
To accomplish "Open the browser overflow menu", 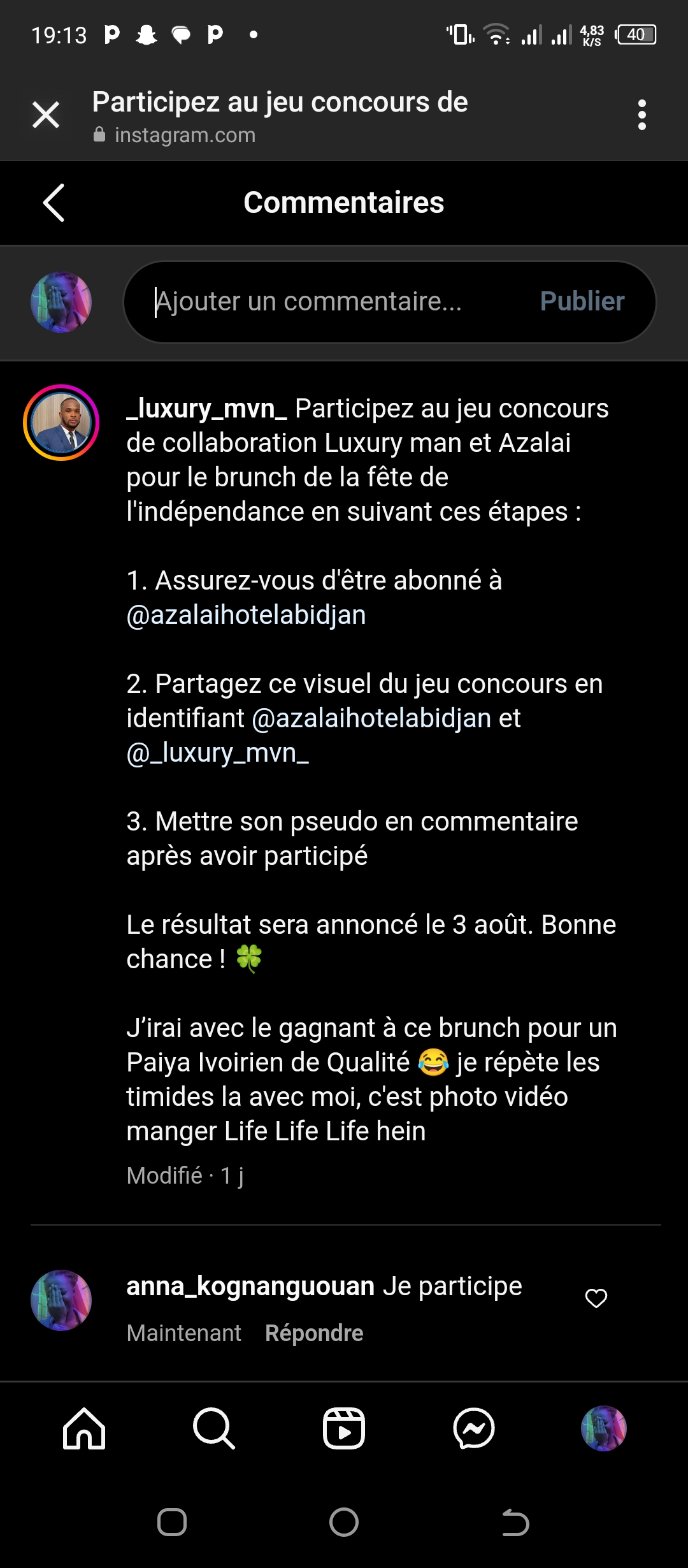I will click(x=641, y=115).
